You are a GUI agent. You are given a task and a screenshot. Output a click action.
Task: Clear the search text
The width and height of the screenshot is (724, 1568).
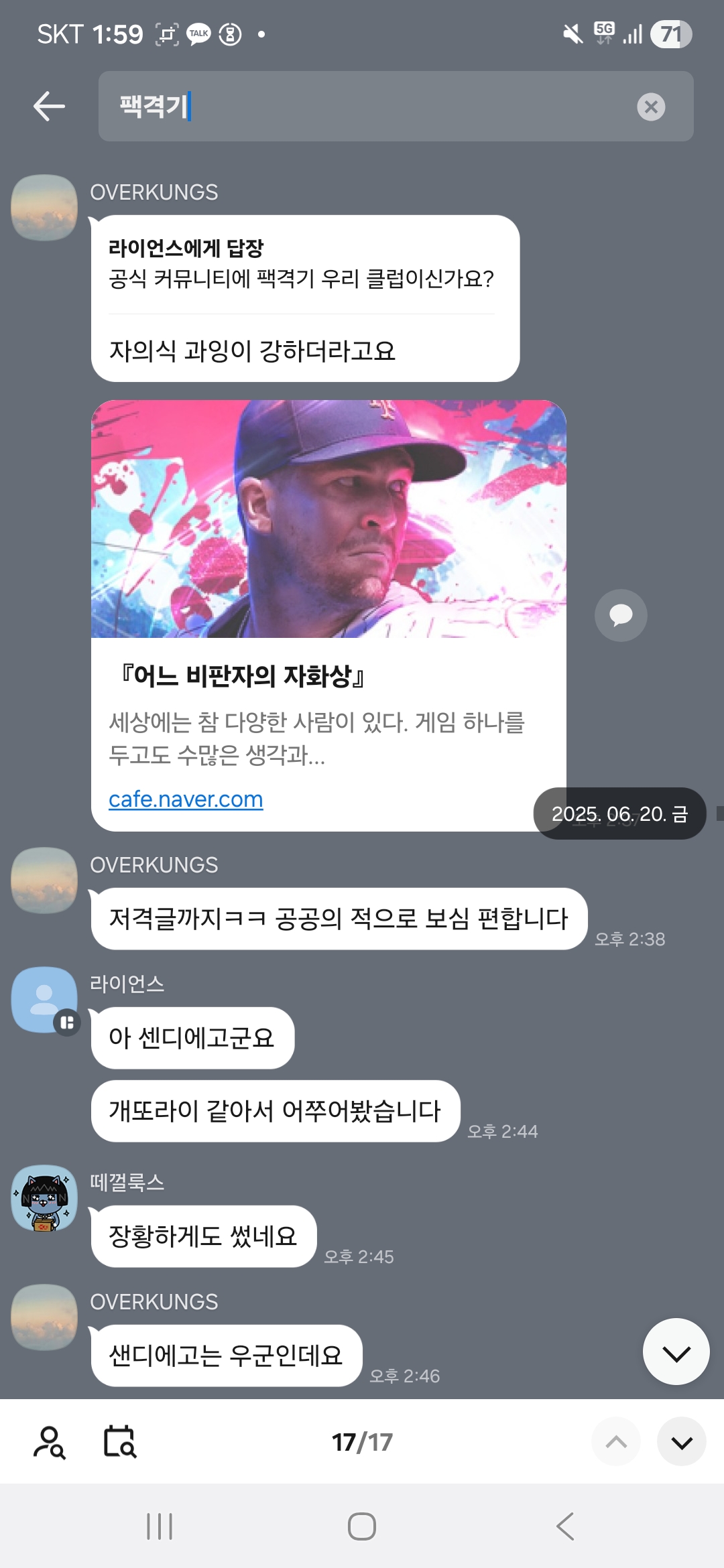click(650, 107)
